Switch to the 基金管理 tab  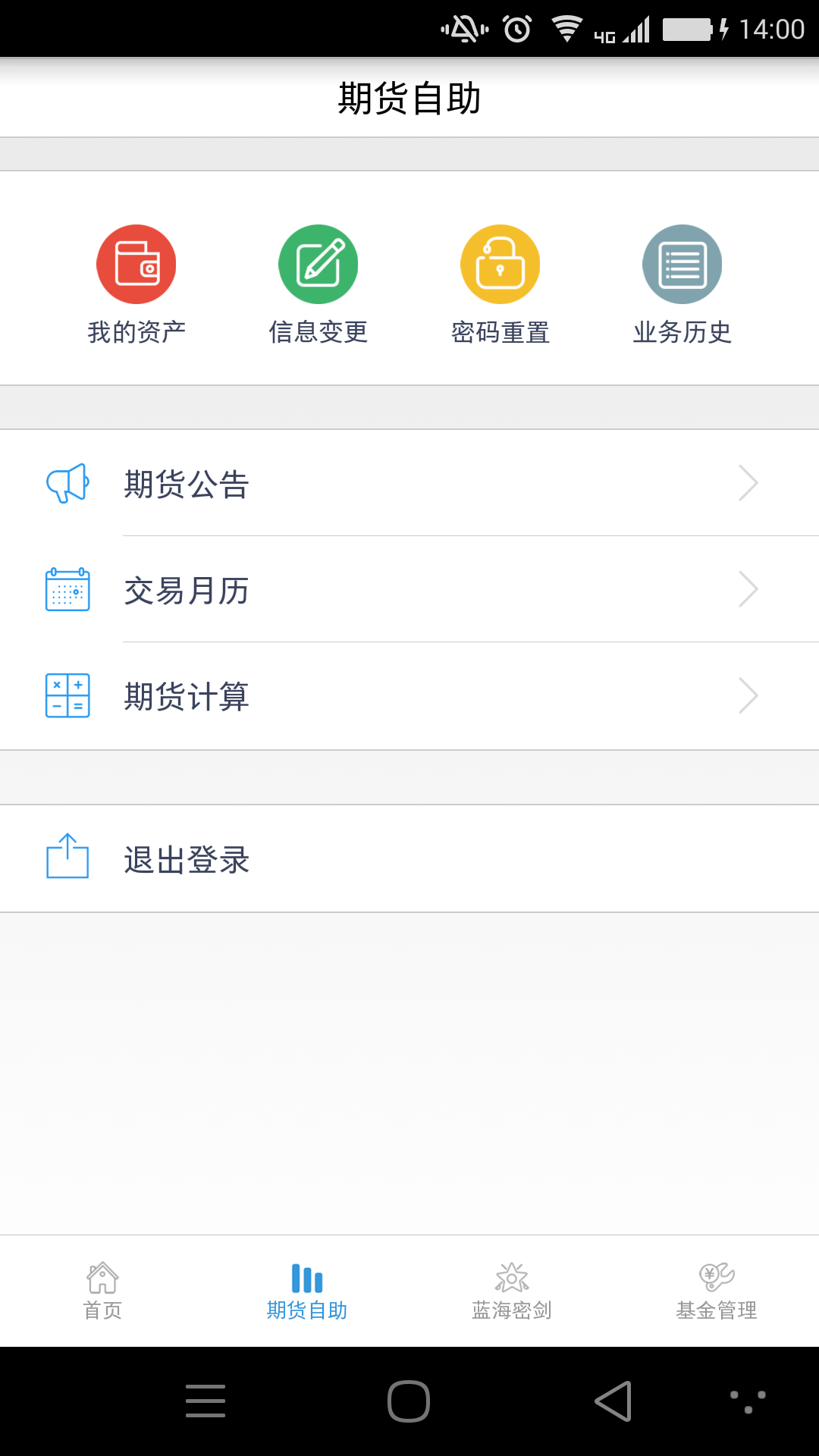coord(717,1291)
